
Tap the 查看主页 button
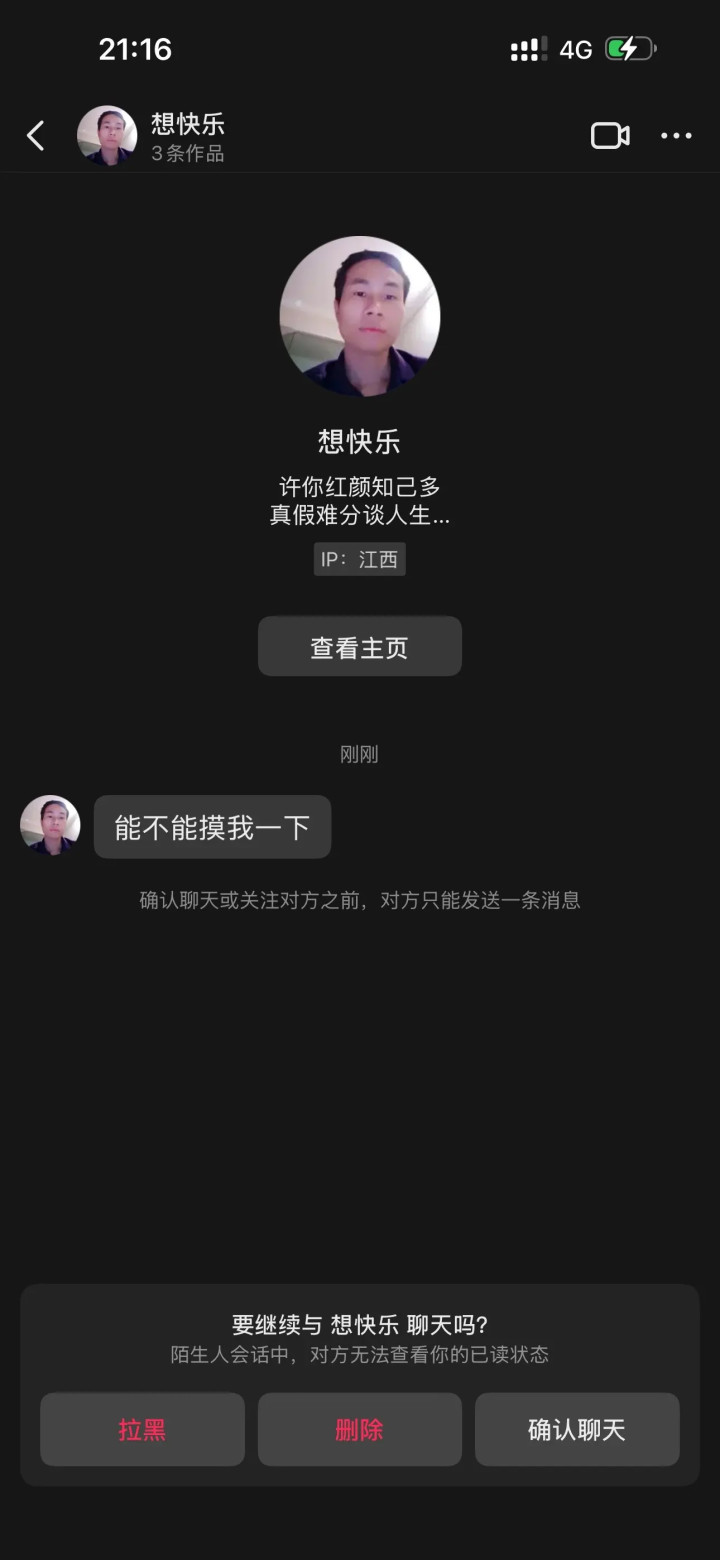tap(360, 646)
